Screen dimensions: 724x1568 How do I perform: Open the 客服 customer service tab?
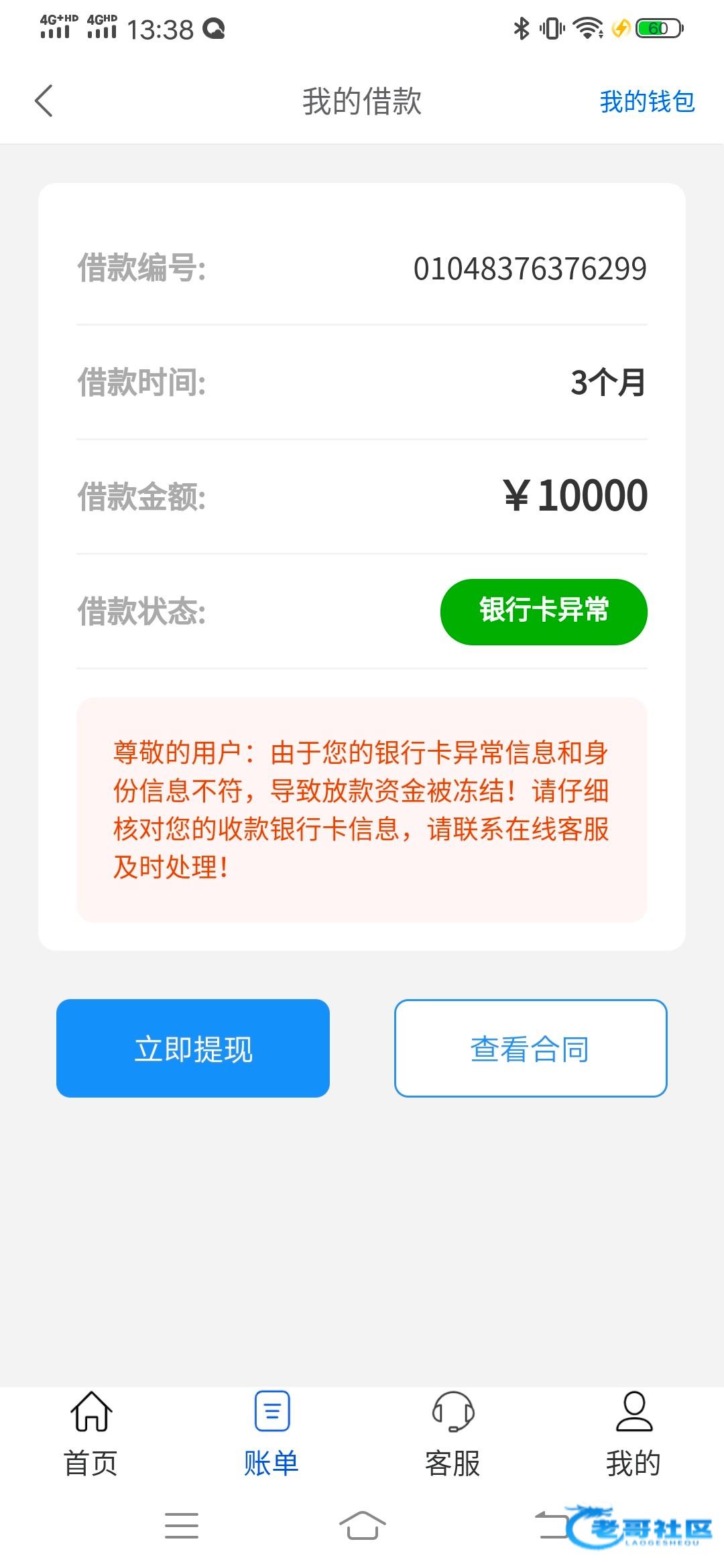452,1434
